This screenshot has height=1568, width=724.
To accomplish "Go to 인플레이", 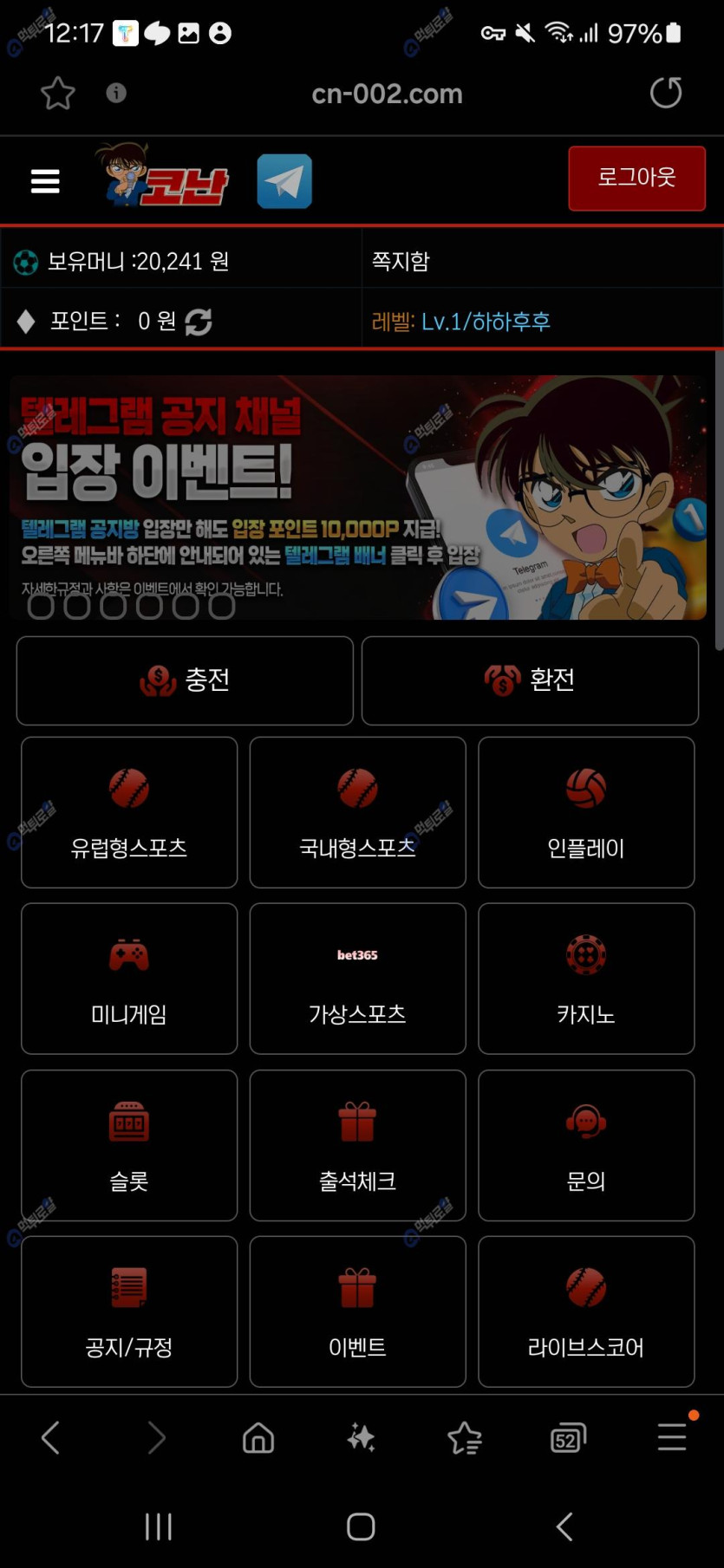I will tap(586, 812).
